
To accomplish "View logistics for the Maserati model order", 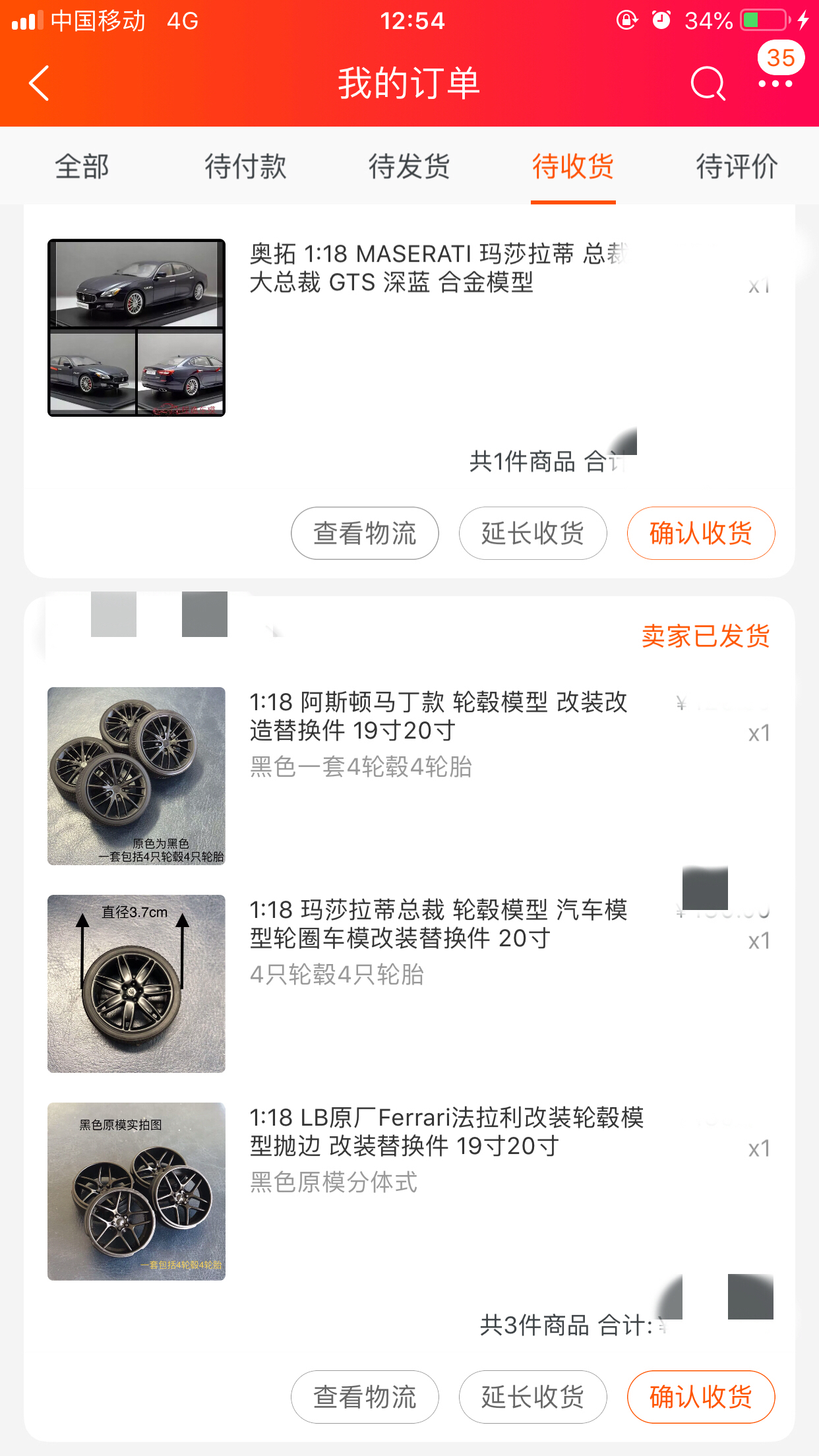I will (365, 533).
